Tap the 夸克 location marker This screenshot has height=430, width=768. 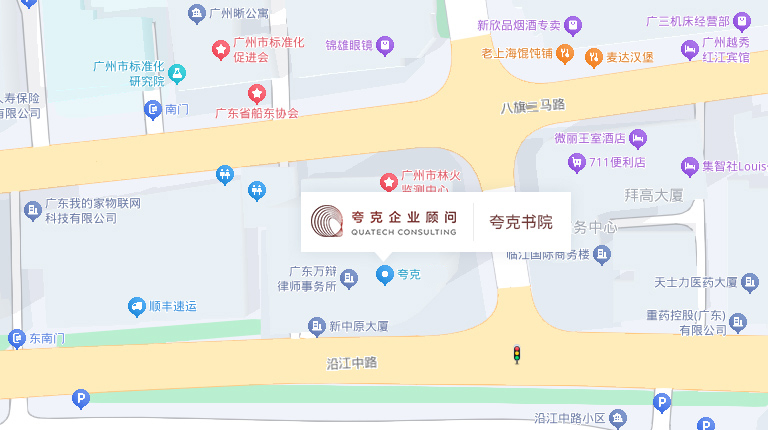point(384,275)
